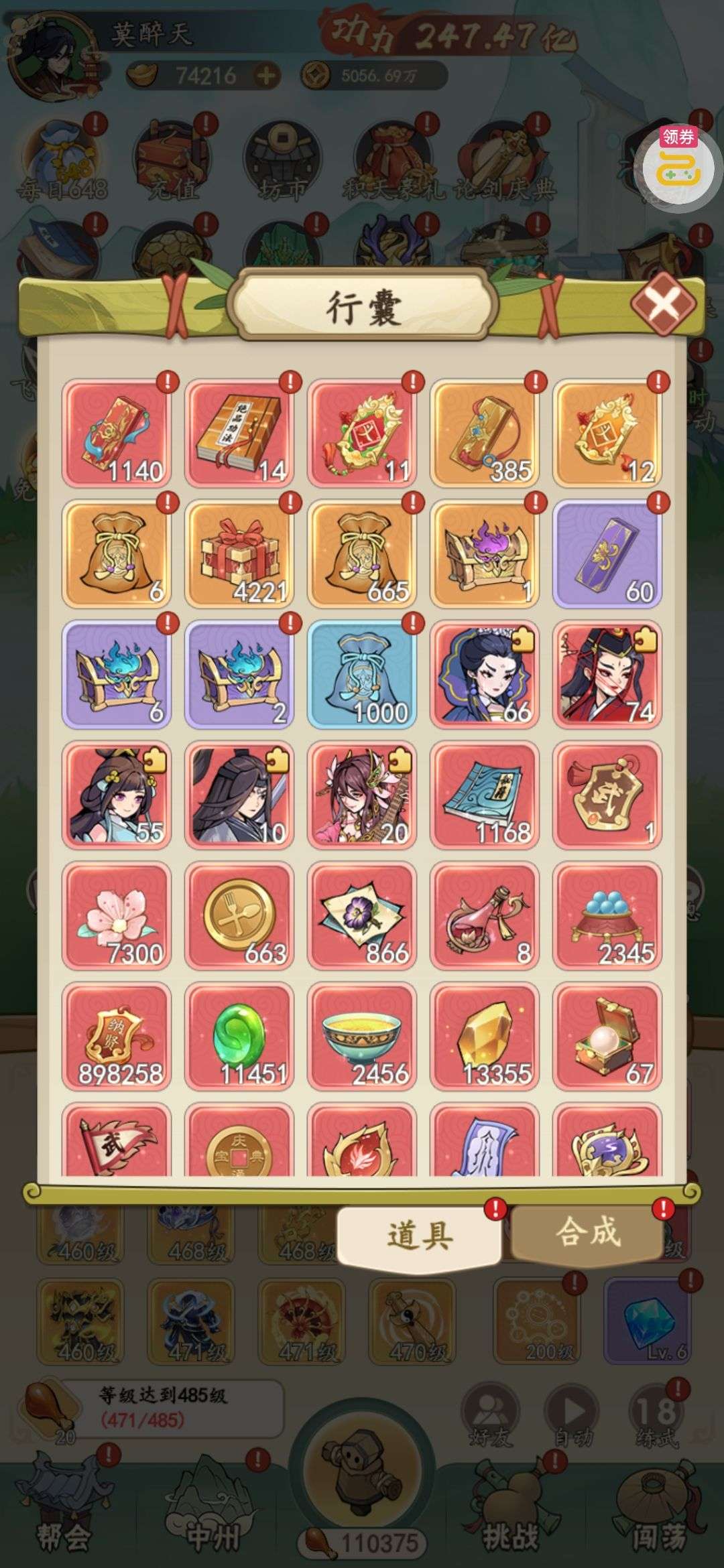This screenshot has height=1568, width=724.
Task: Select the 纳贤 token item with 898258
Action: [117, 1036]
